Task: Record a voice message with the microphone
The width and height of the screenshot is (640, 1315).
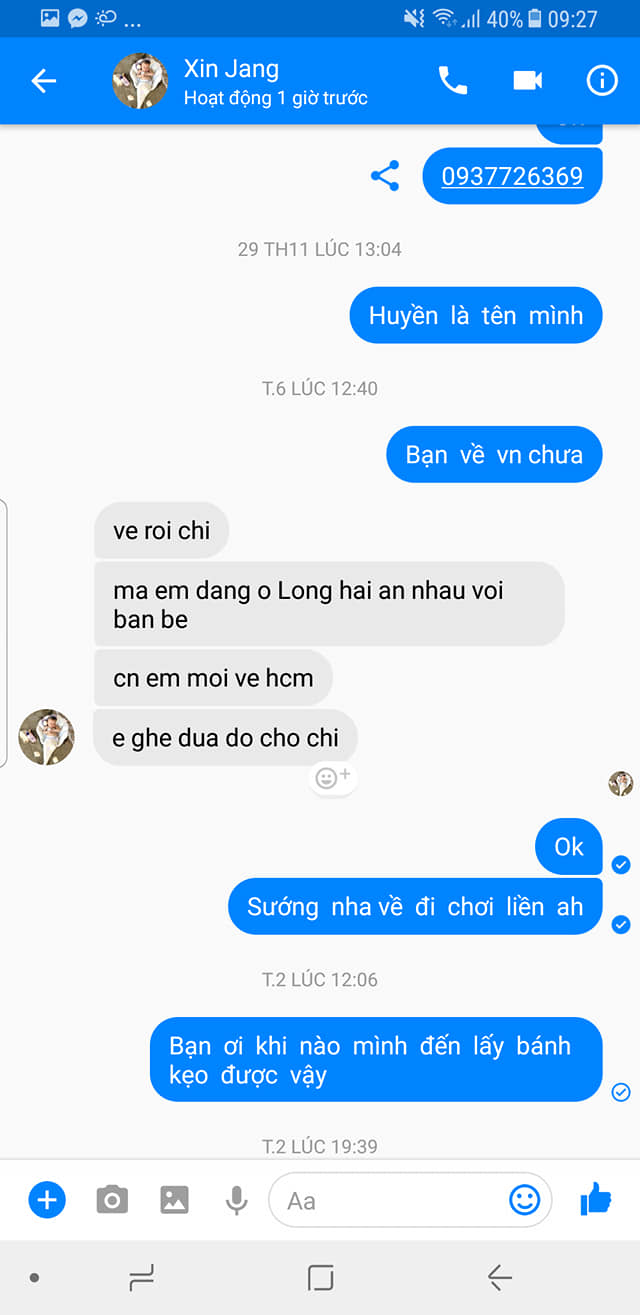Action: [x=236, y=1199]
